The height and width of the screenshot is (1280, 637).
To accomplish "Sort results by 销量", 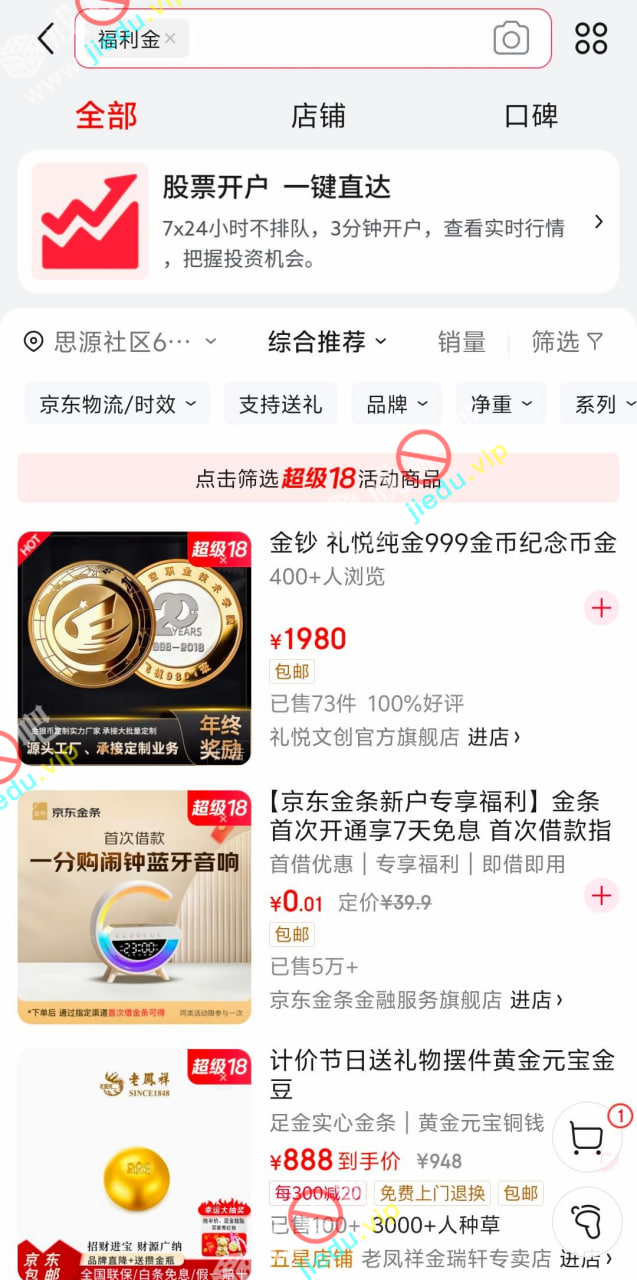I will (x=461, y=342).
